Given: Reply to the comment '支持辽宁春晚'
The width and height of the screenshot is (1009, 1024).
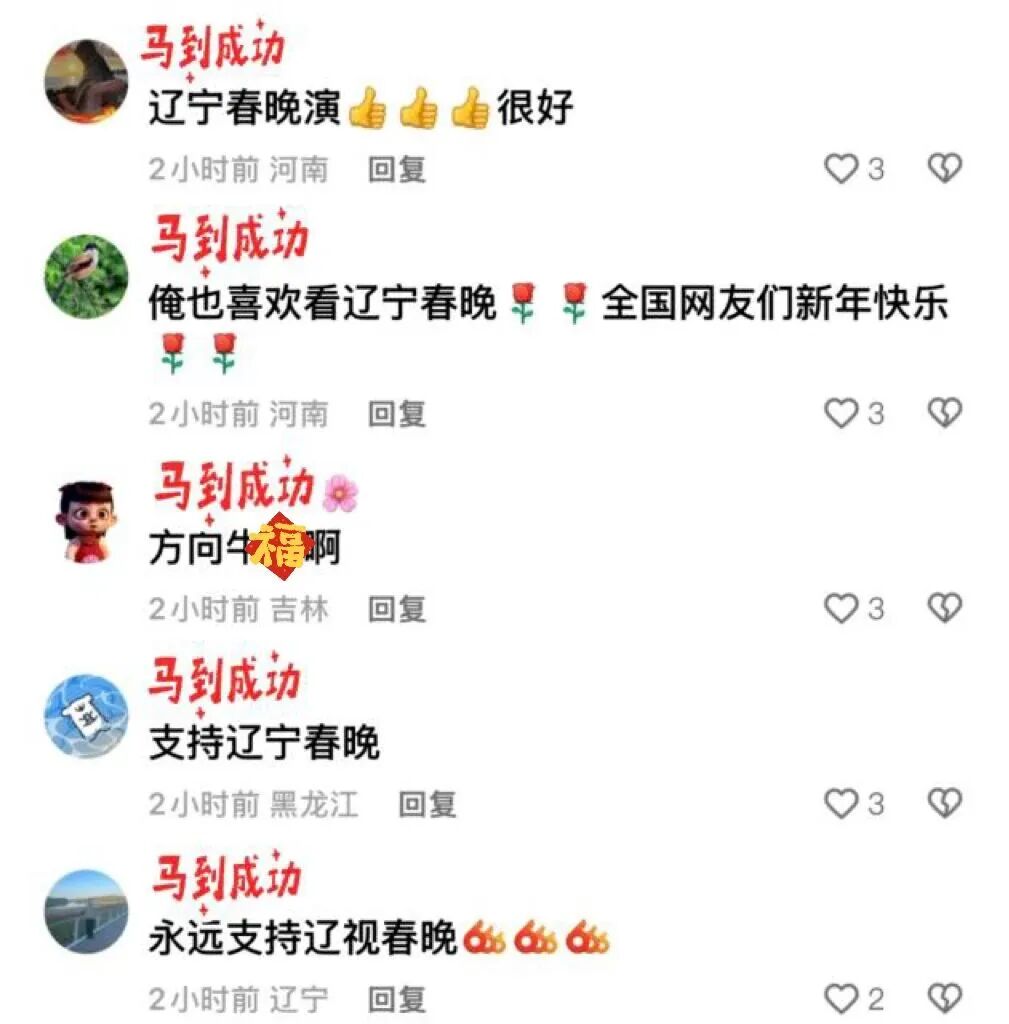Looking at the screenshot, I should [427, 803].
